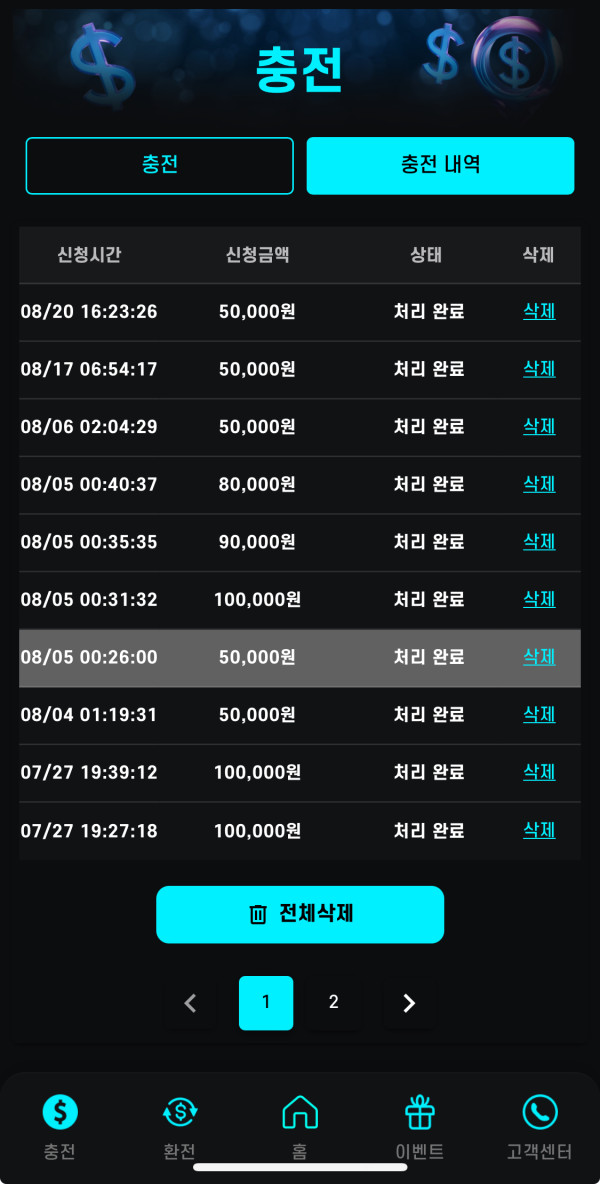Image resolution: width=600 pixels, height=1184 pixels.
Task: Switch to the 충전 tab
Action: click(159, 165)
